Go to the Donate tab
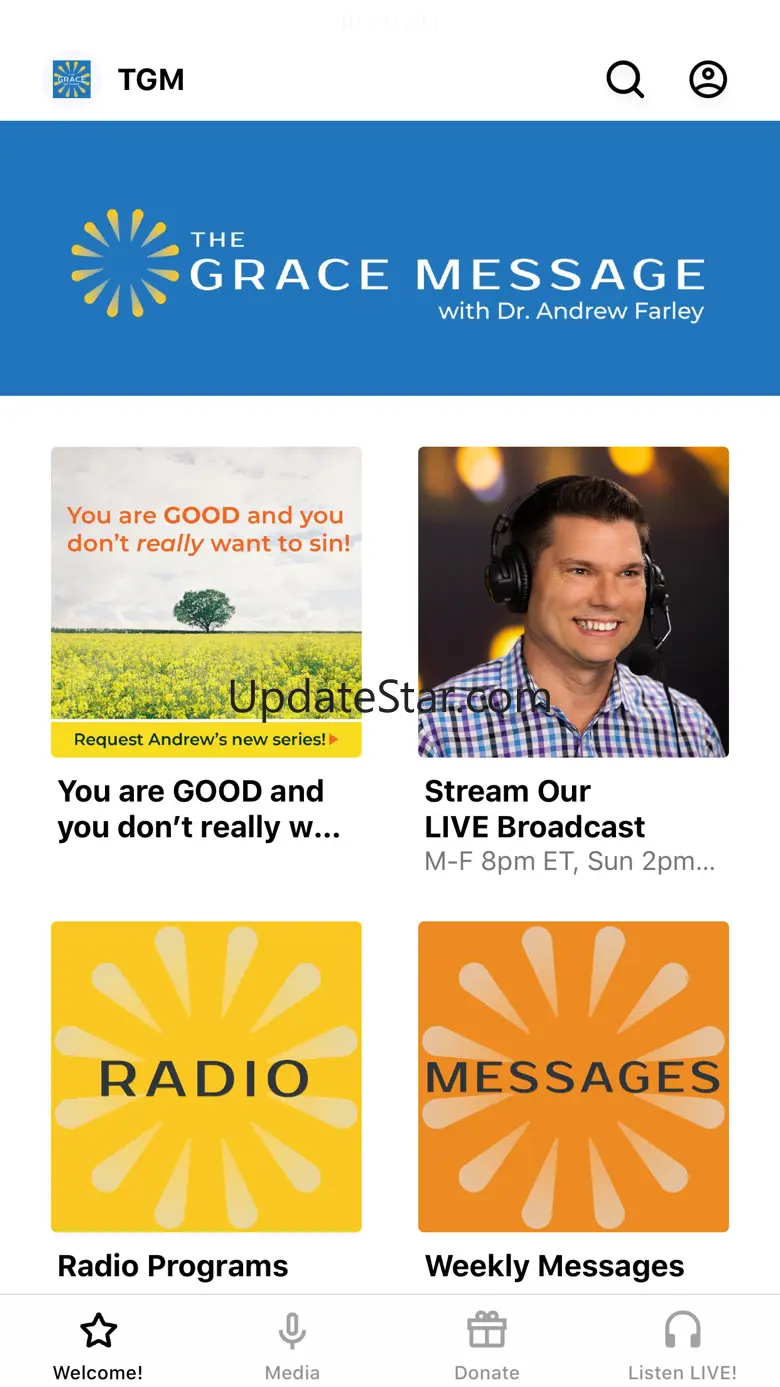This screenshot has width=780, height=1387. point(487,1345)
